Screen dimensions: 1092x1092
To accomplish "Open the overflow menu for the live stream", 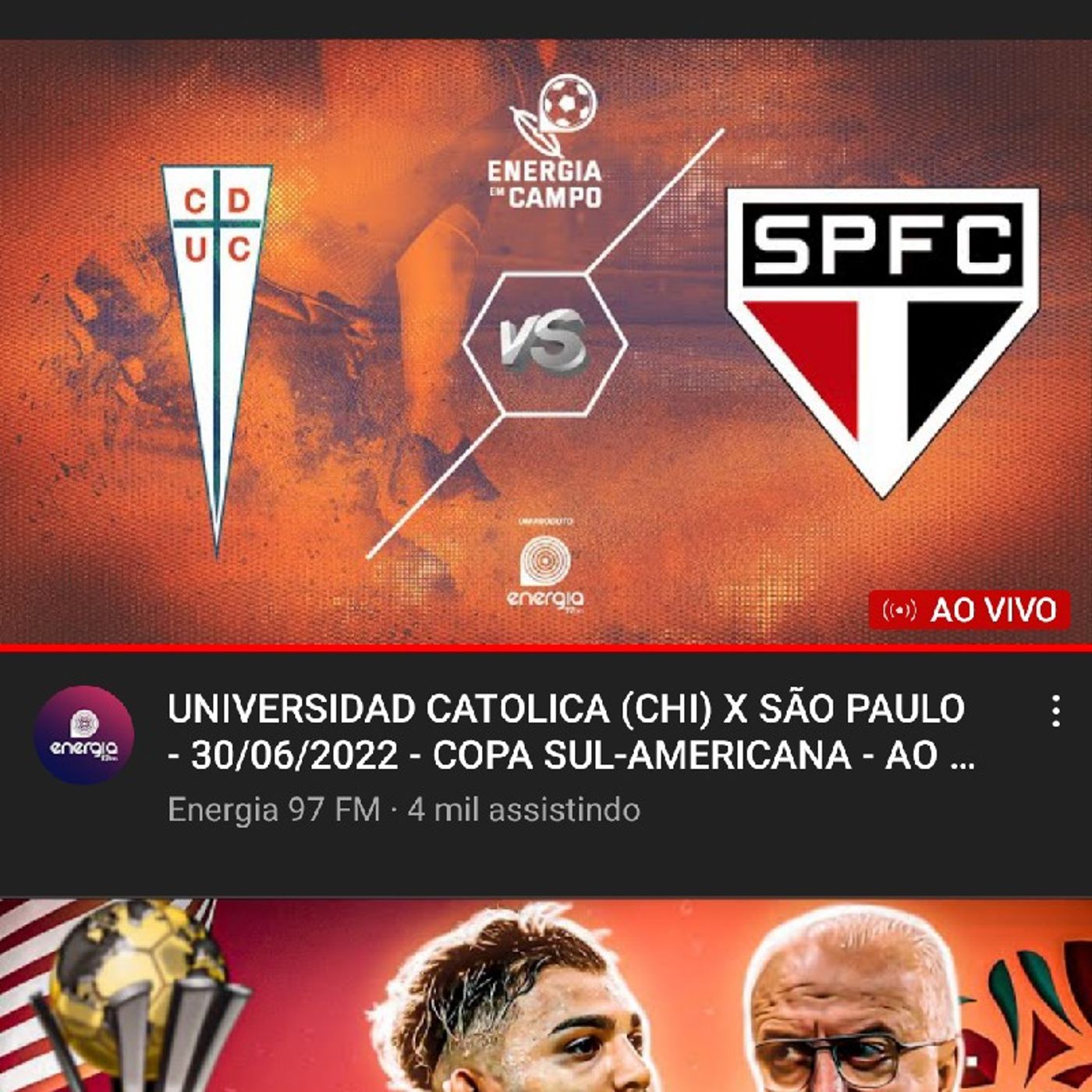I will [x=1055, y=711].
